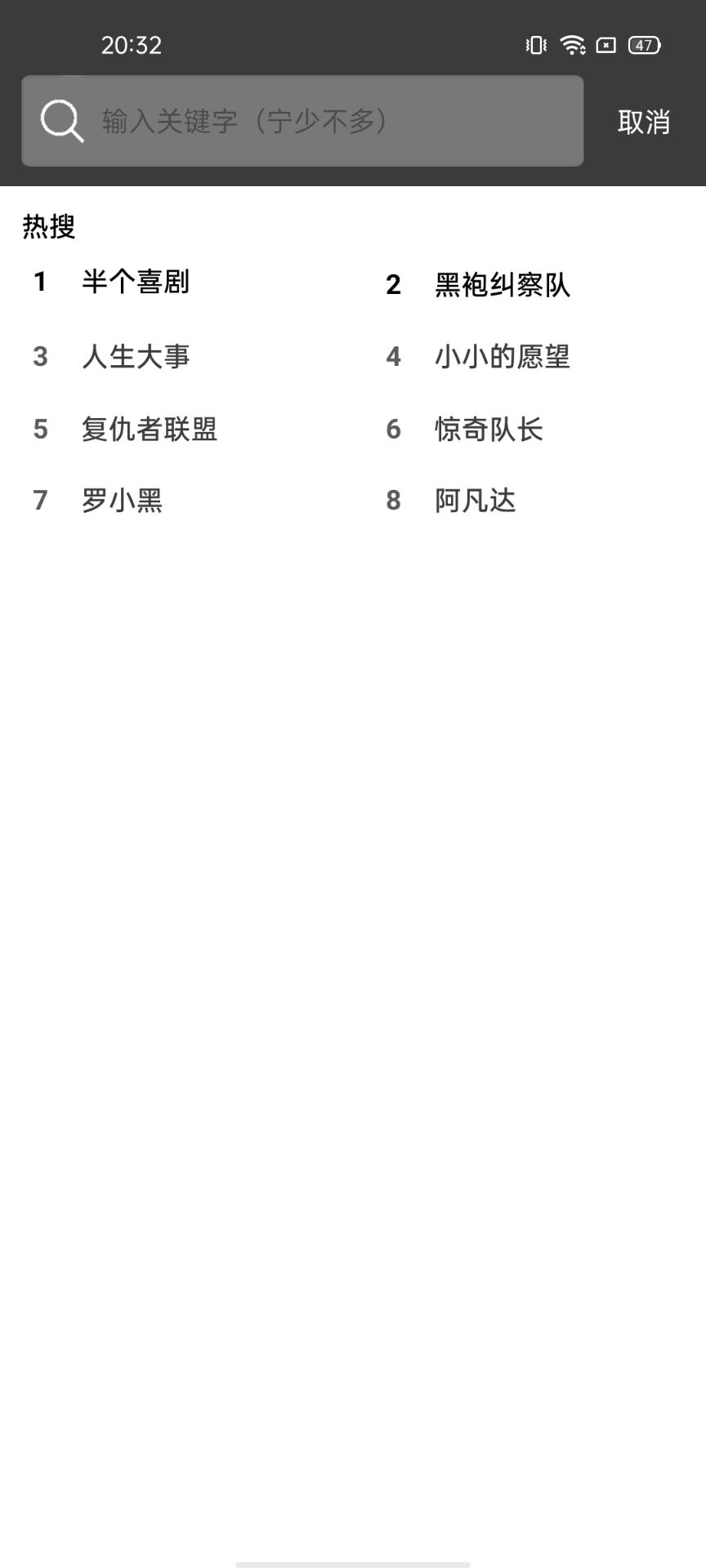706x1568 pixels.
Task: Tap 取消 to cancel the search
Action: [x=644, y=122]
